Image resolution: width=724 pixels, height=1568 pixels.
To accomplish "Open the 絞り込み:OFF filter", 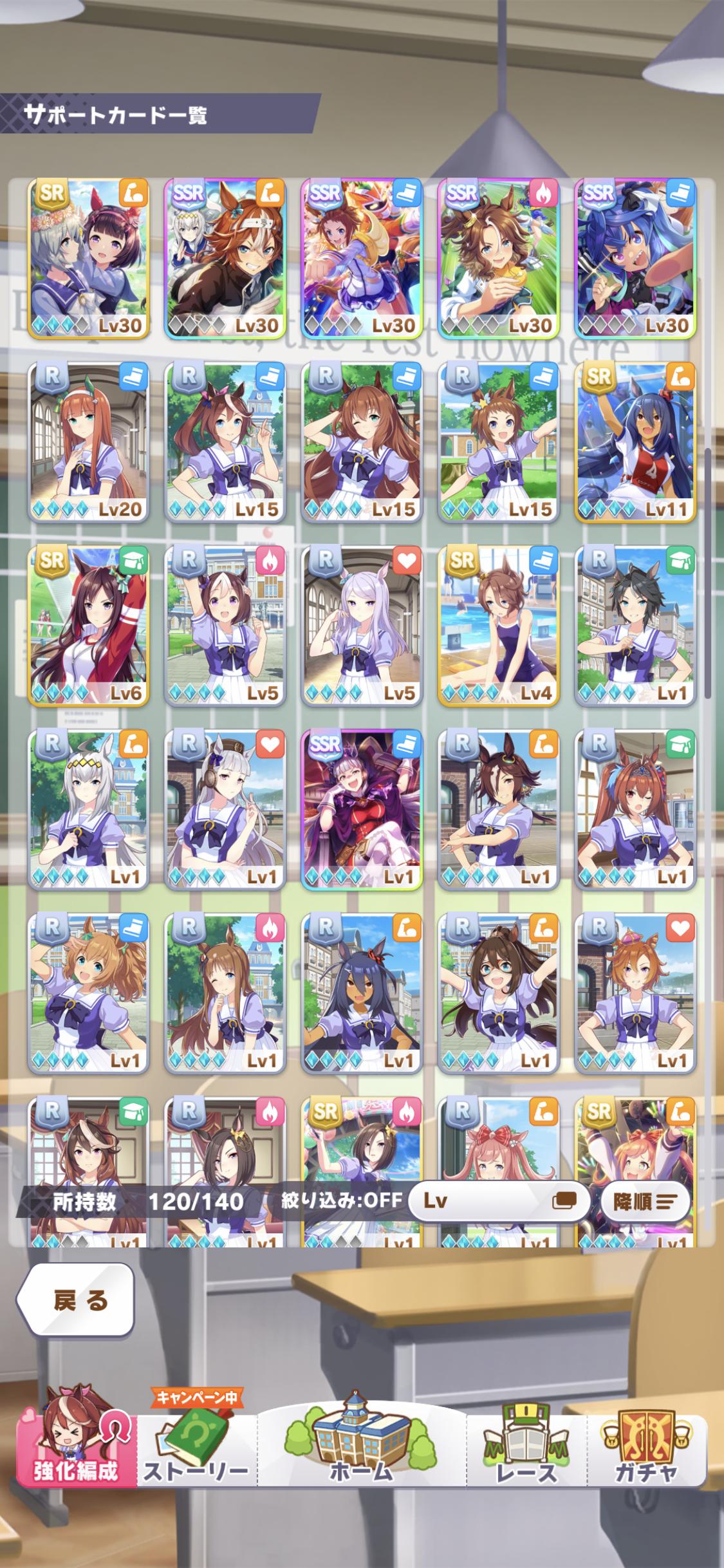I will click(341, 1200).
